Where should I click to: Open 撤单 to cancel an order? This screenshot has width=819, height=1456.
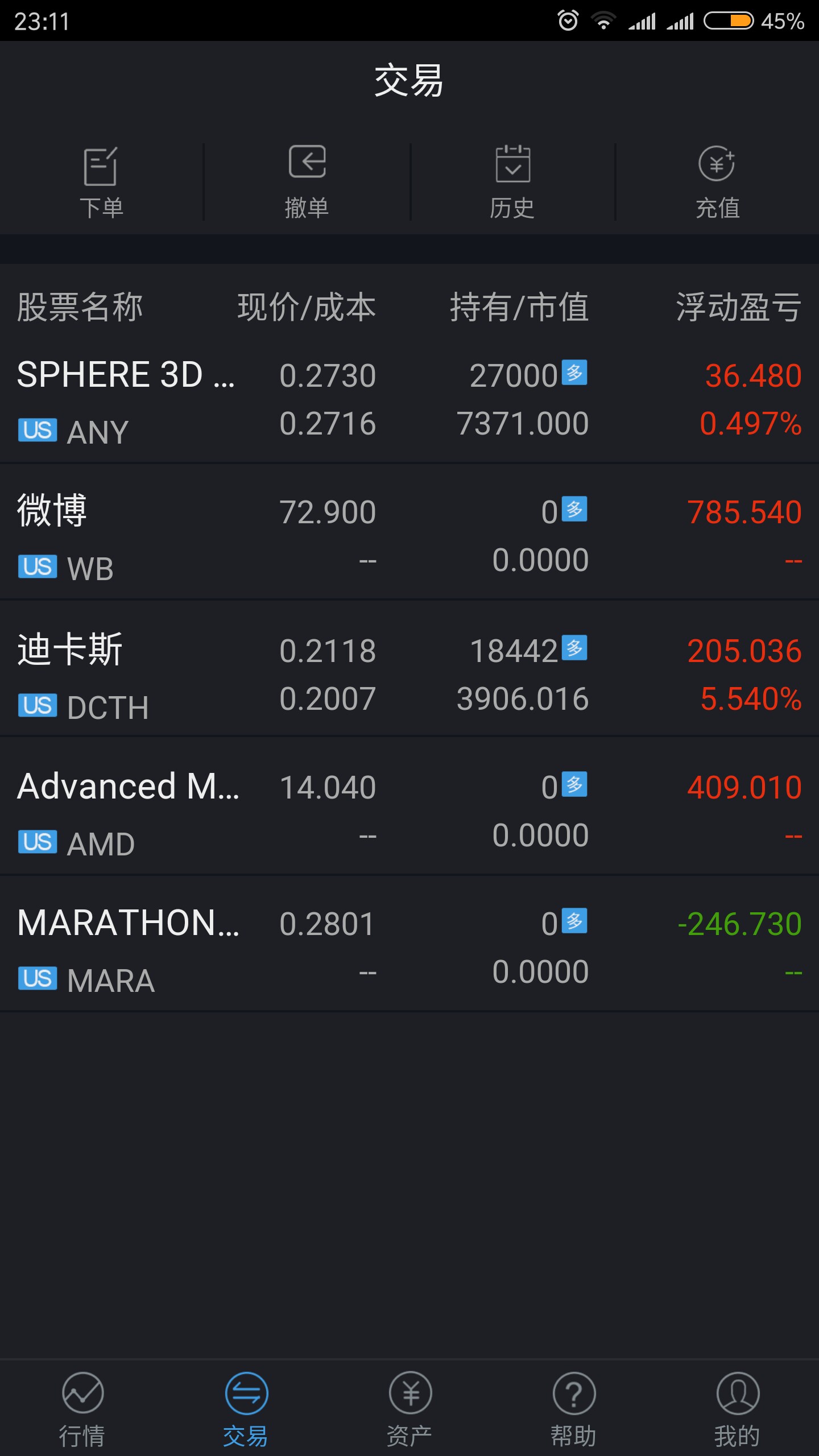pyautogui.click(x=307, y=183)
